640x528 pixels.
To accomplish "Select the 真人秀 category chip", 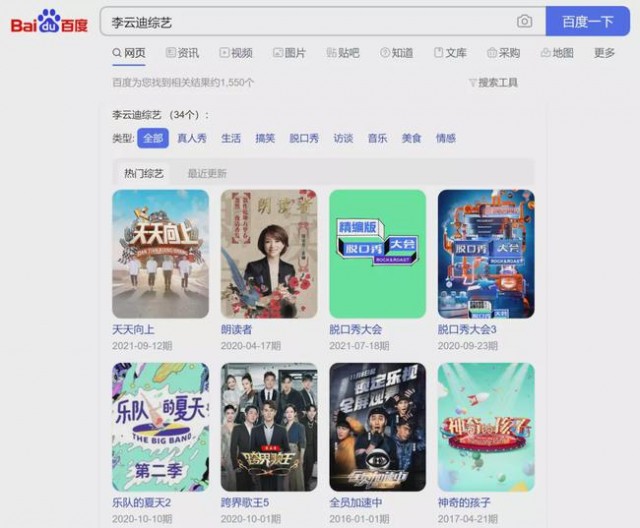I will click(x=192, y=139).
